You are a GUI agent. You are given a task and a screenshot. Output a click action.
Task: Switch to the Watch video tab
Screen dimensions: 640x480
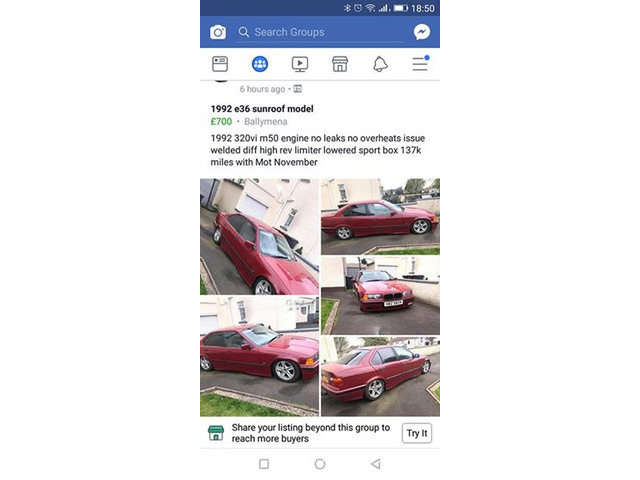pyautogui.click(x=300, y=64)
